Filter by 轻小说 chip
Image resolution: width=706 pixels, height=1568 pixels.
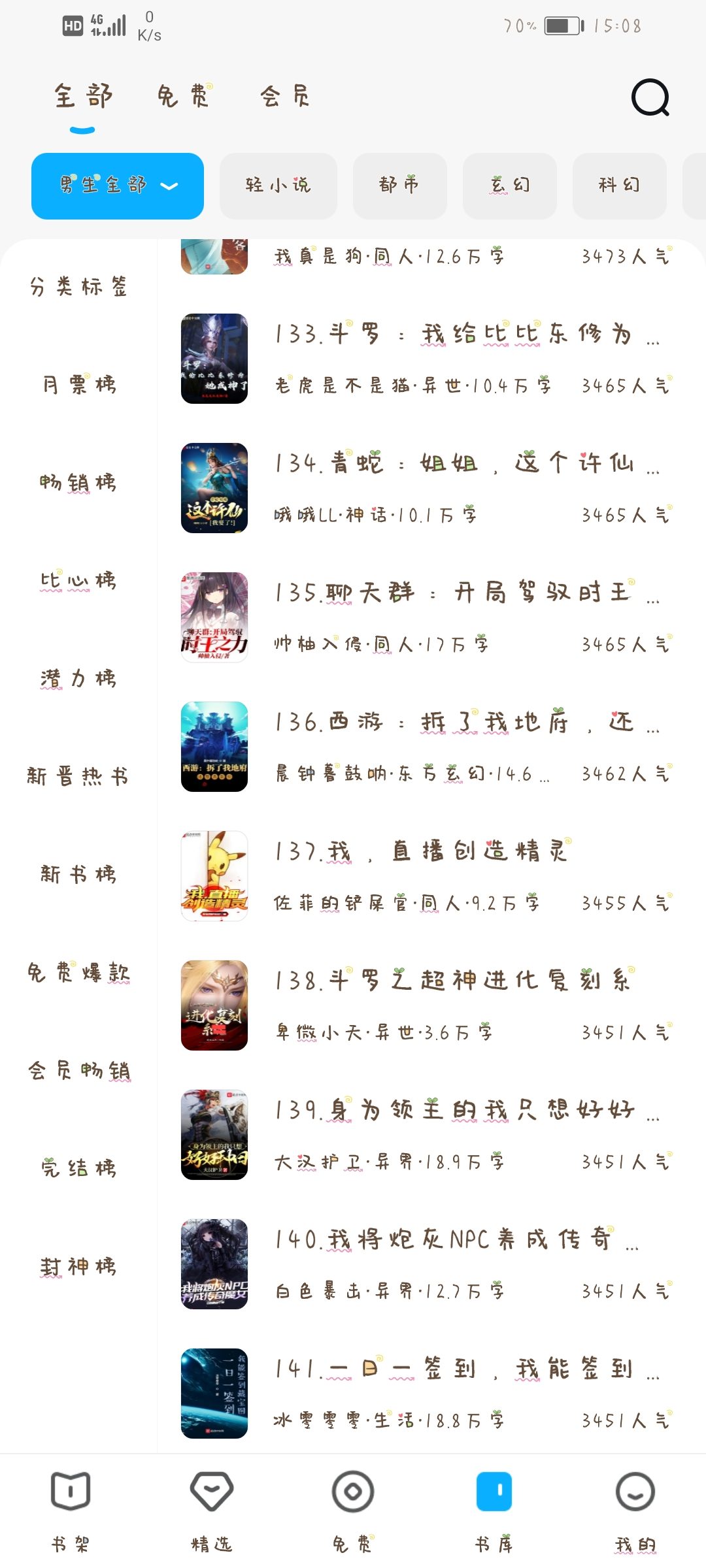coord(278,186)
